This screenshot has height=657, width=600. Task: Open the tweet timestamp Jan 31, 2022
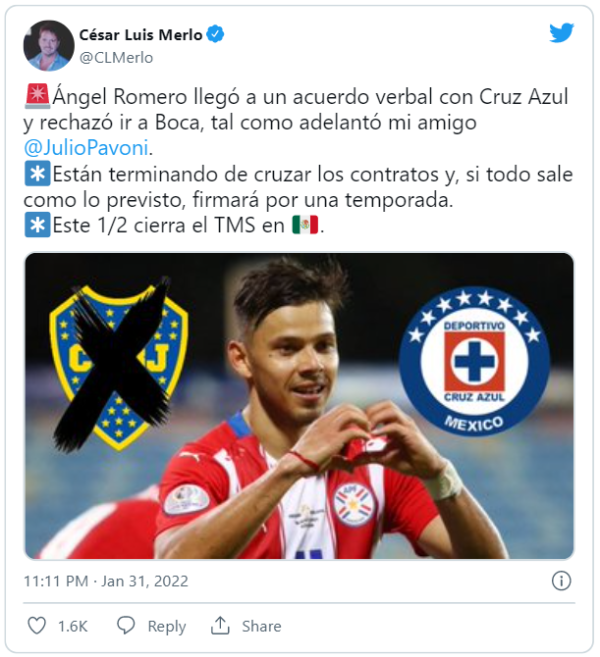point(105,580)
